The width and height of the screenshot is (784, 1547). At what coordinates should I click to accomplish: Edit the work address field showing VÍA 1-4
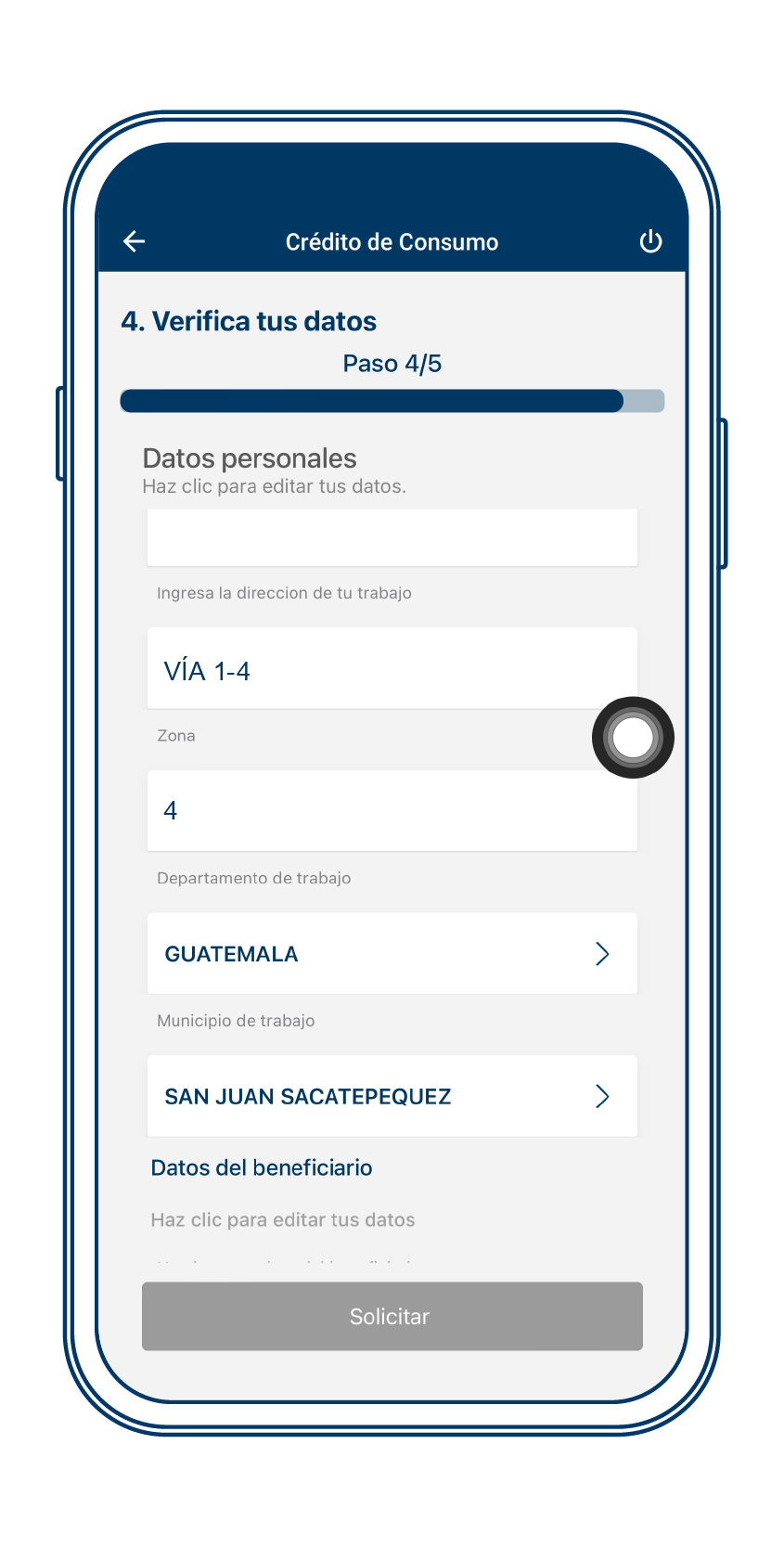coord(371,669)
